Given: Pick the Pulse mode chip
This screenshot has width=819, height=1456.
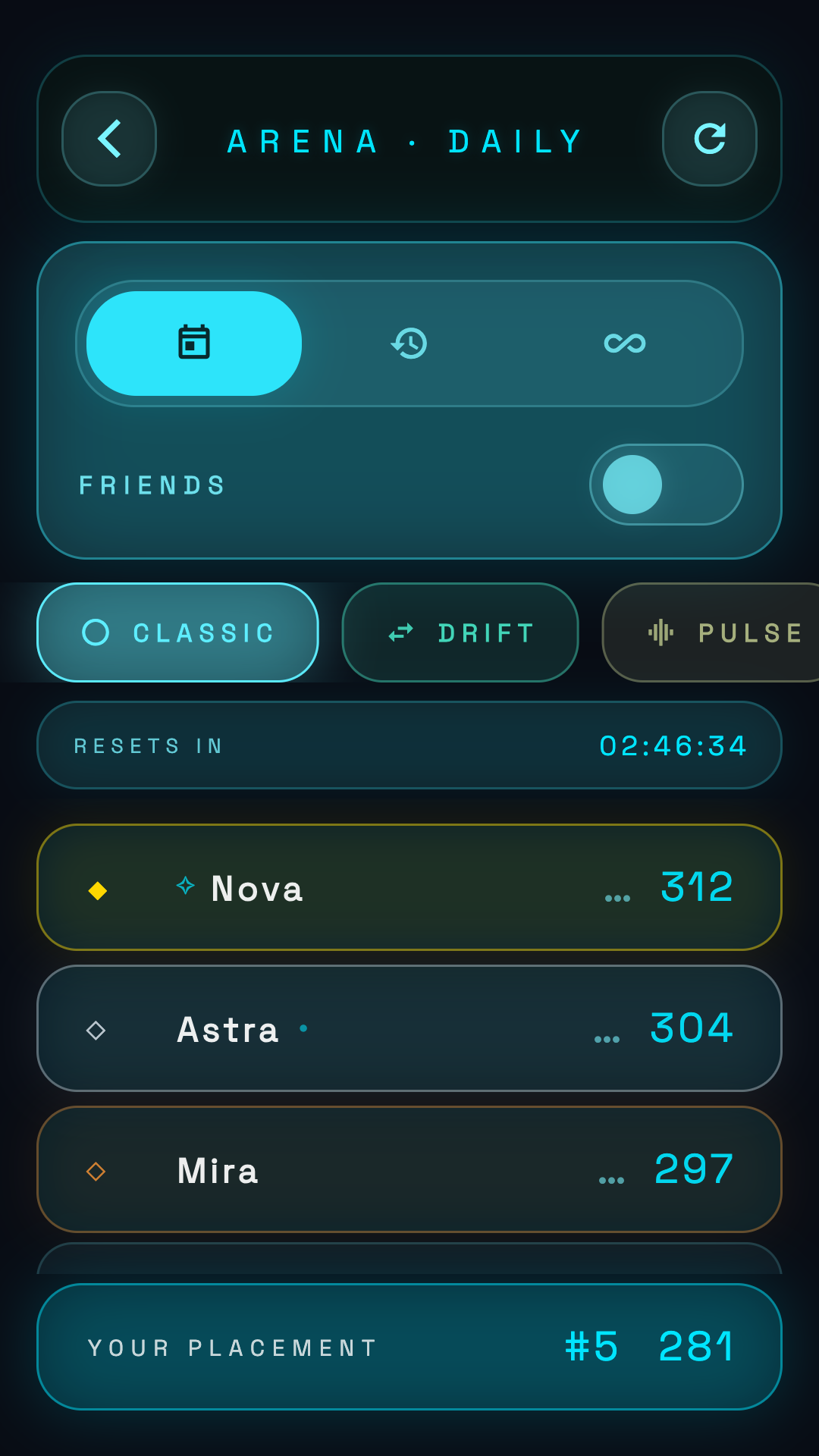Looking at the screenshot, I should tap(711, 632).
